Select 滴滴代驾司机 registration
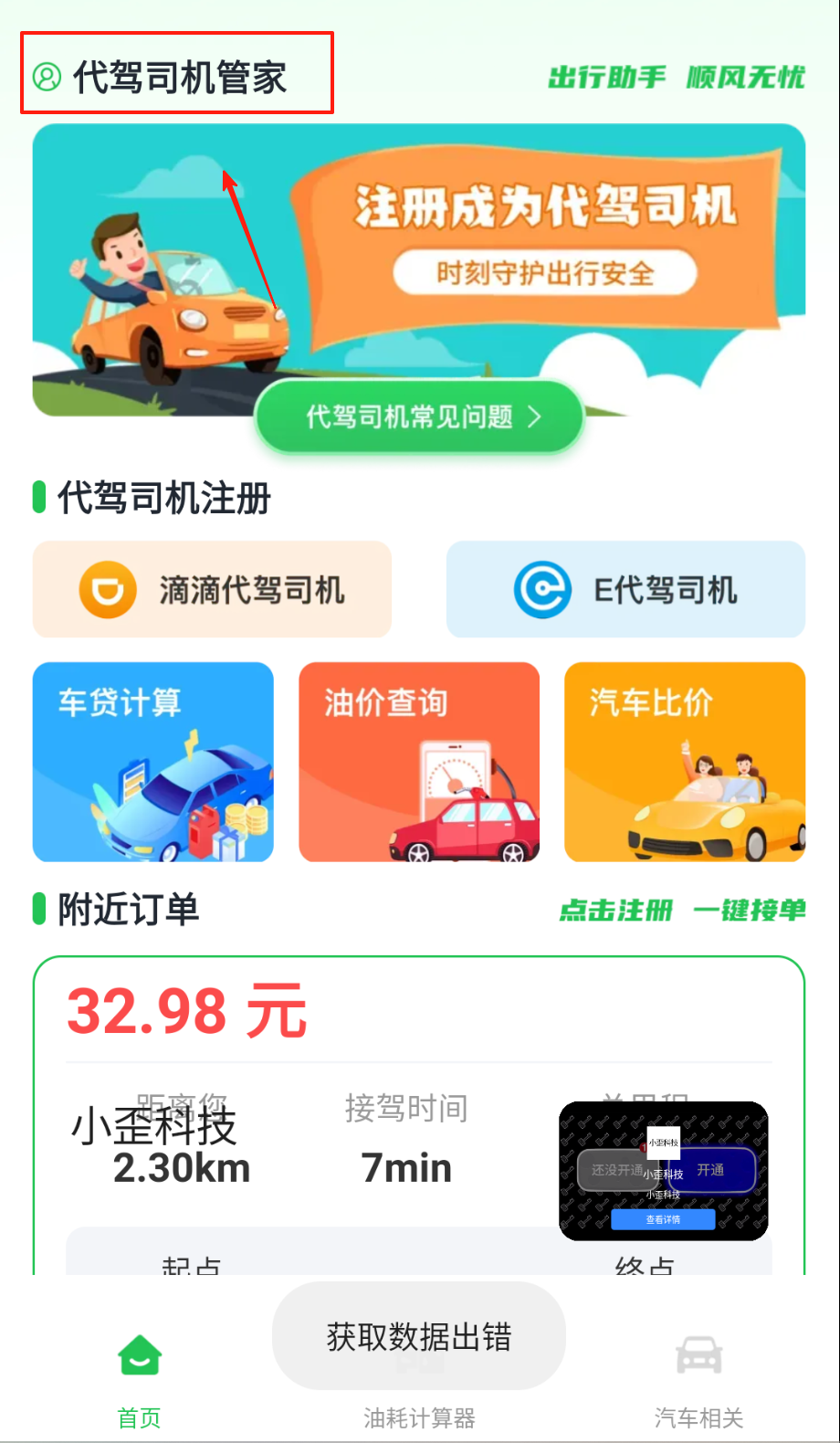 [212, 589]
